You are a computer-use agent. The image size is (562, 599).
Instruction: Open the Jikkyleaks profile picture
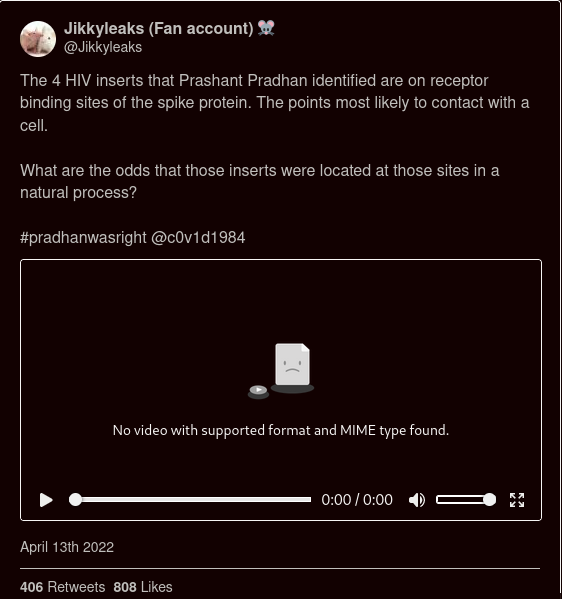(38, 39)
